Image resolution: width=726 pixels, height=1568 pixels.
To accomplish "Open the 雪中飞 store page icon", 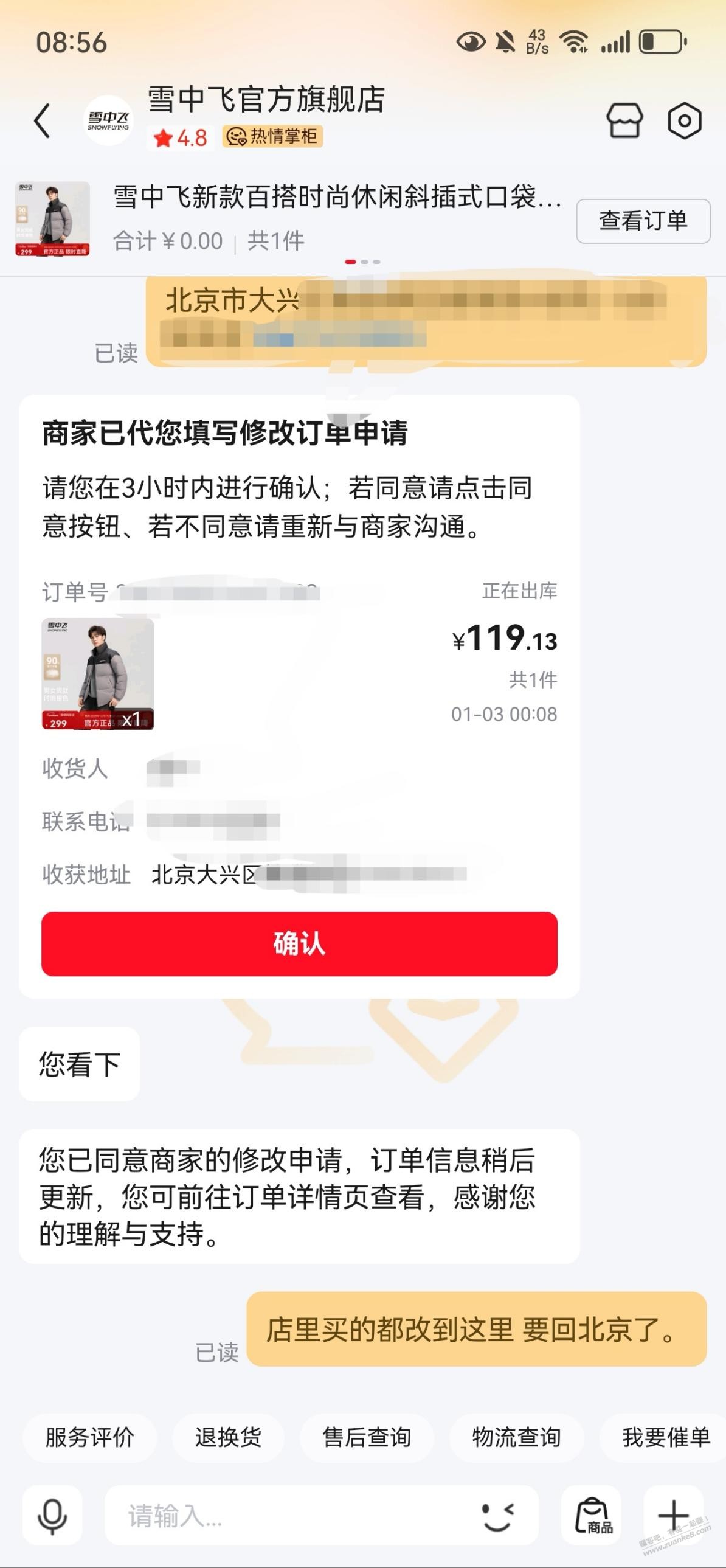I will pos(624,120).
